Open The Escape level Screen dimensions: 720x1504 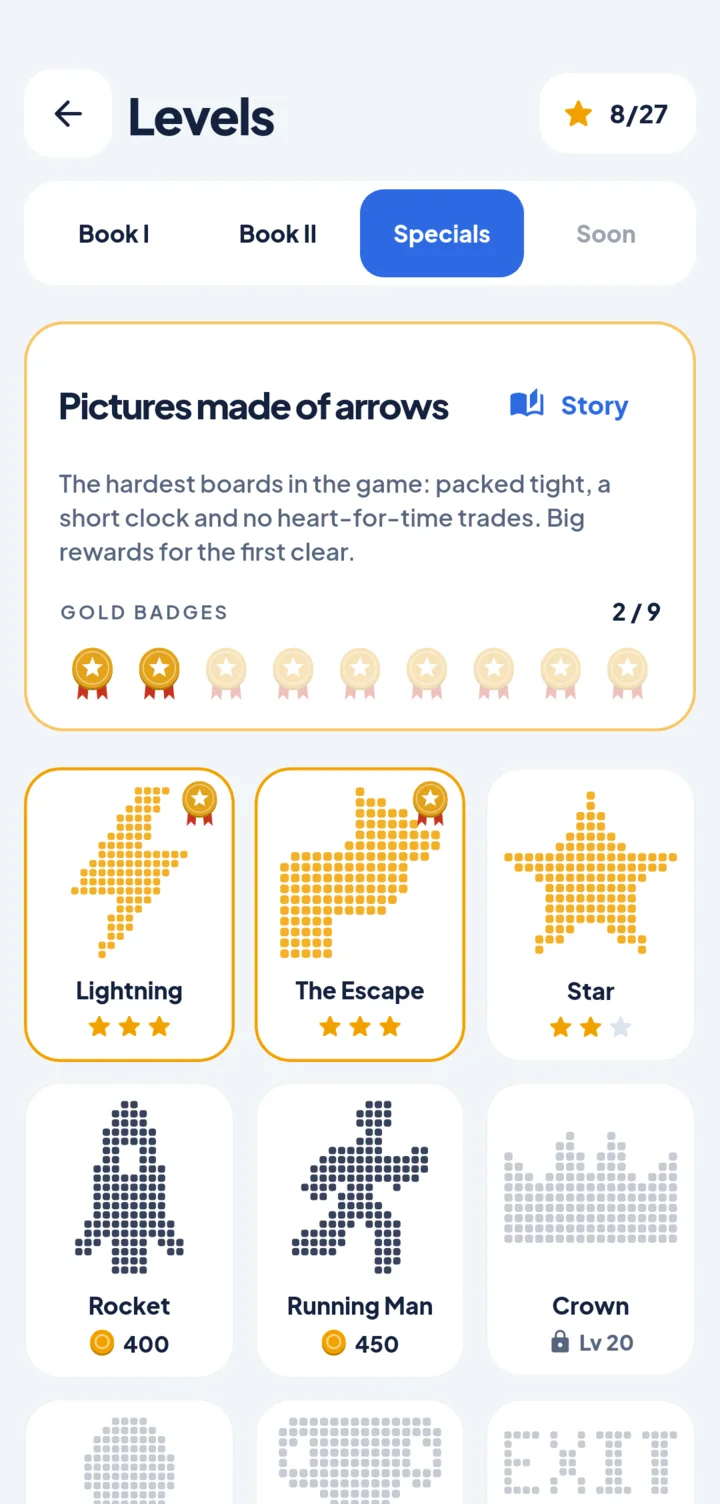[x=360, y=914]
